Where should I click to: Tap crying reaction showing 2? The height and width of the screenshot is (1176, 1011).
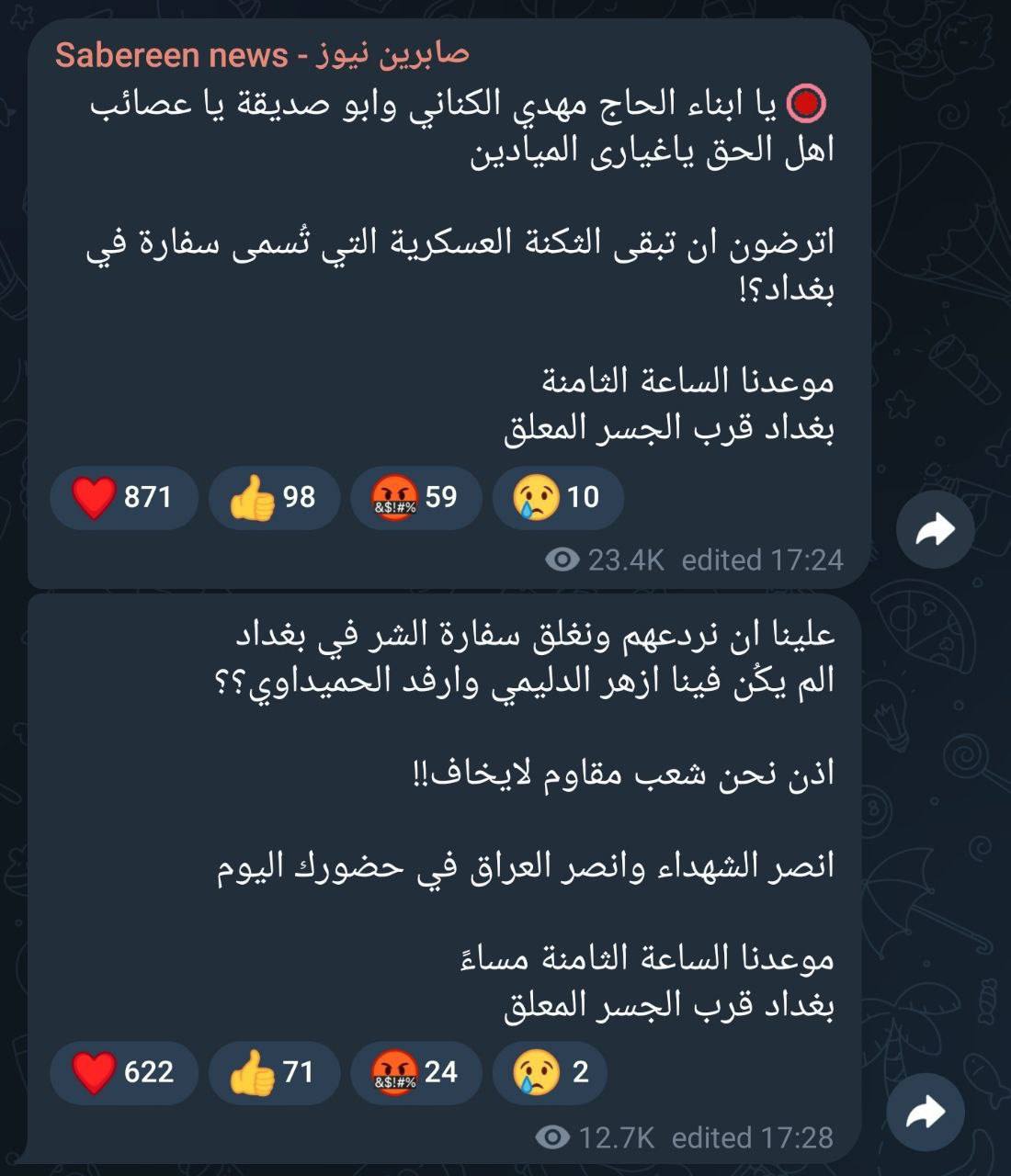point(550,1072)
